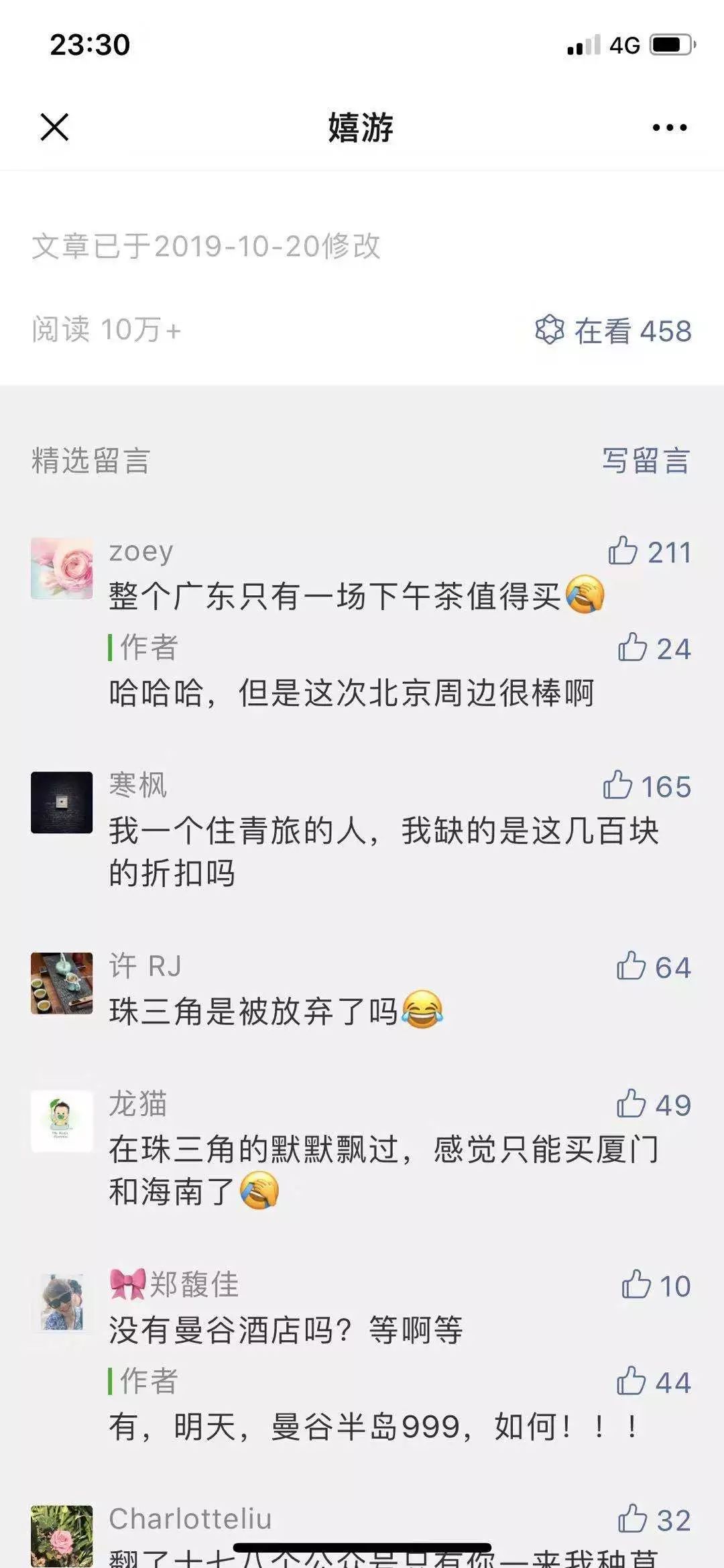Like Charlotteliu's comment
The image size is (724, 1568).
pos(633,1520)
